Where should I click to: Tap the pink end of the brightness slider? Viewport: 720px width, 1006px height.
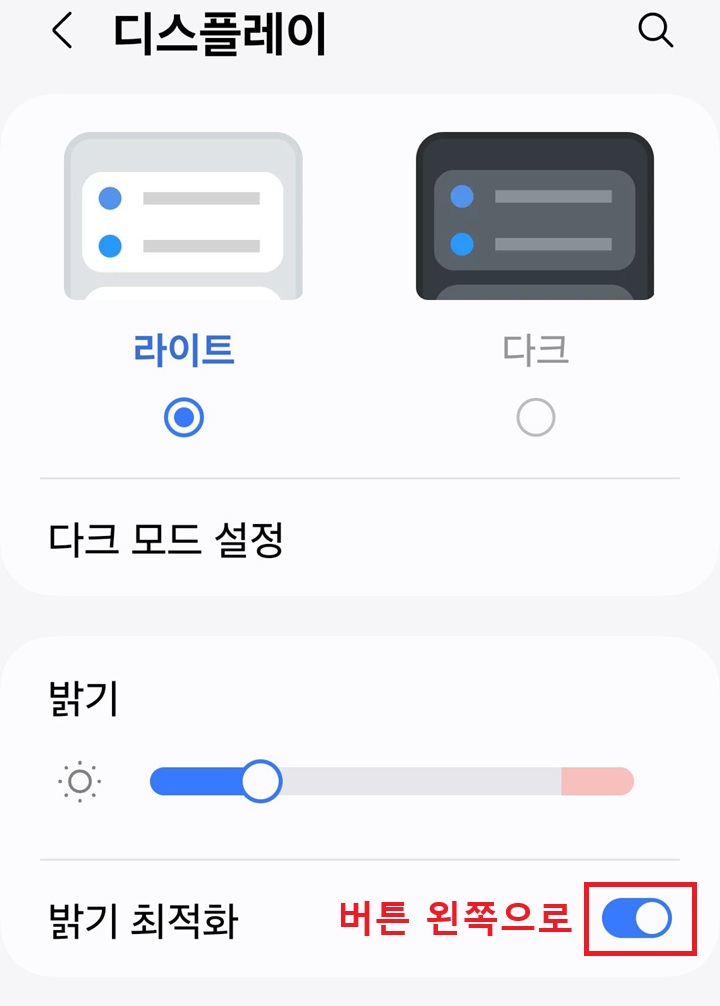pos(600,782)
